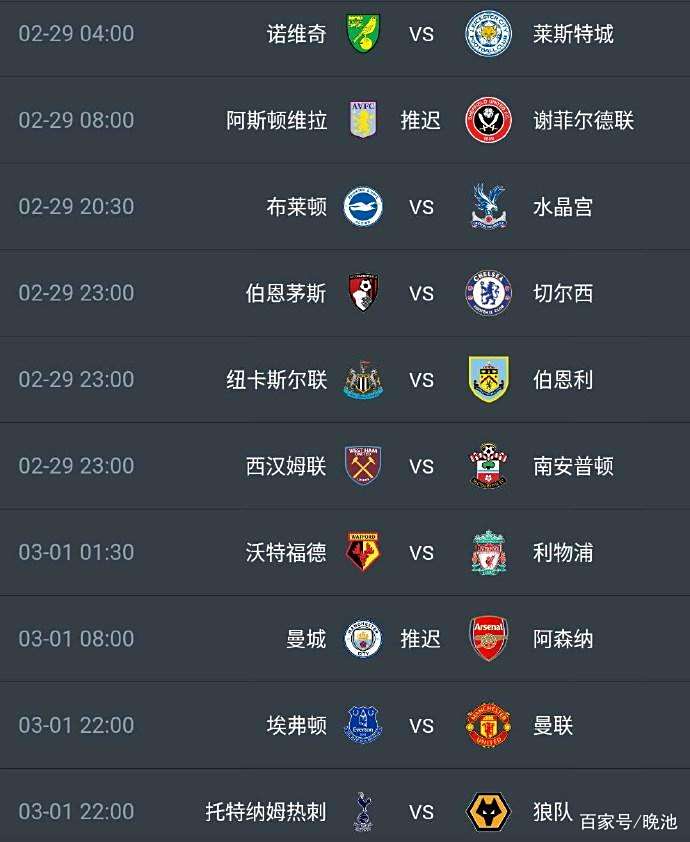
Task: Open the Newcastle vs Burnley match (纽卡斯尔联 vs 伯恩利)
Action: click(x=421, y=379)
